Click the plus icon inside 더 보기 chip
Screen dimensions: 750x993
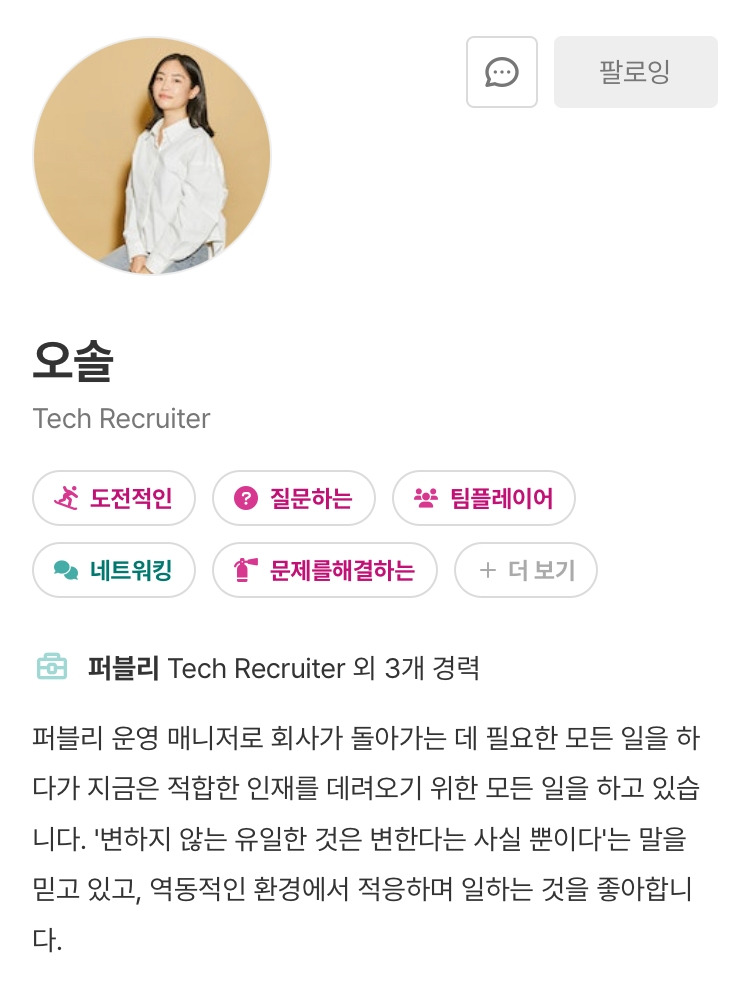click(x=487, y=570)
